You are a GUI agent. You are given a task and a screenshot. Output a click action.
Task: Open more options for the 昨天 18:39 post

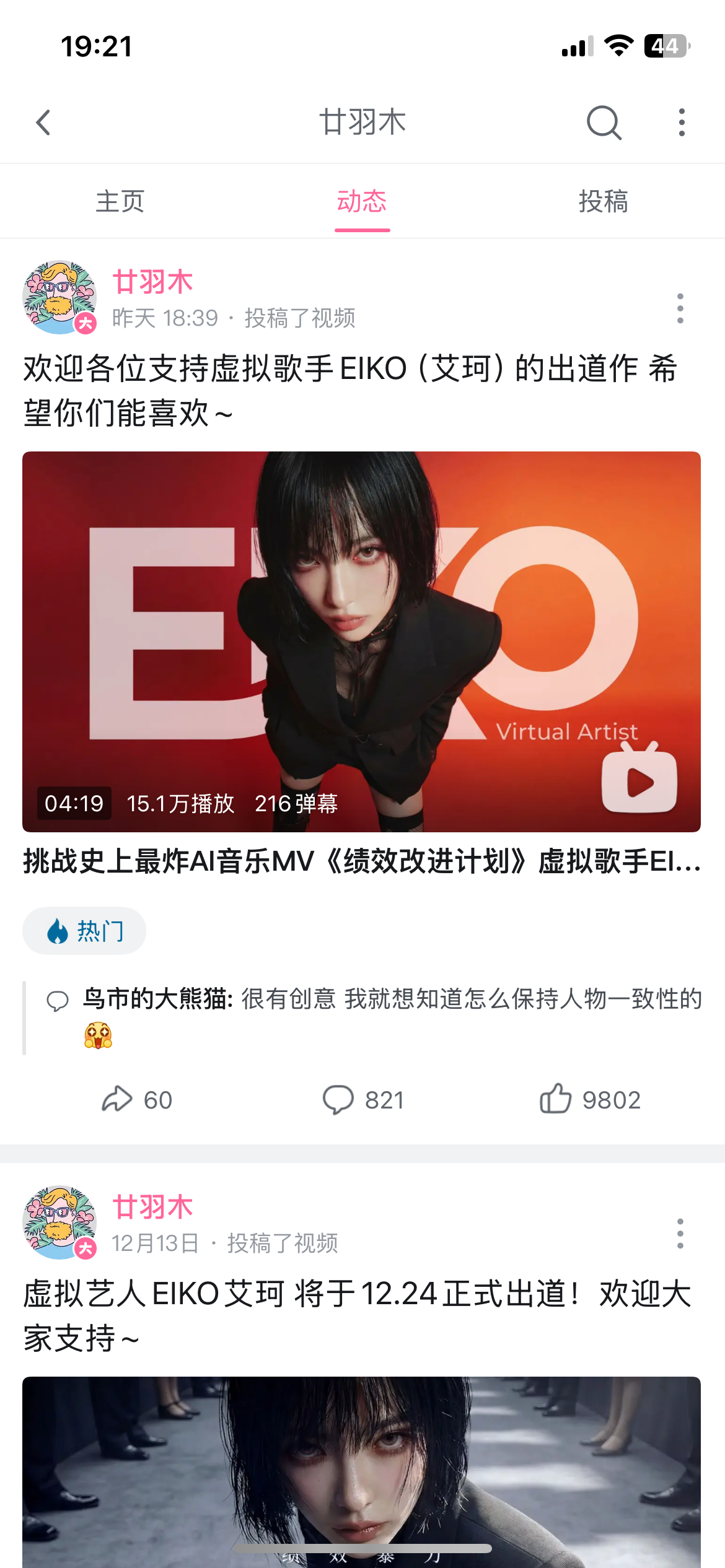680,308
